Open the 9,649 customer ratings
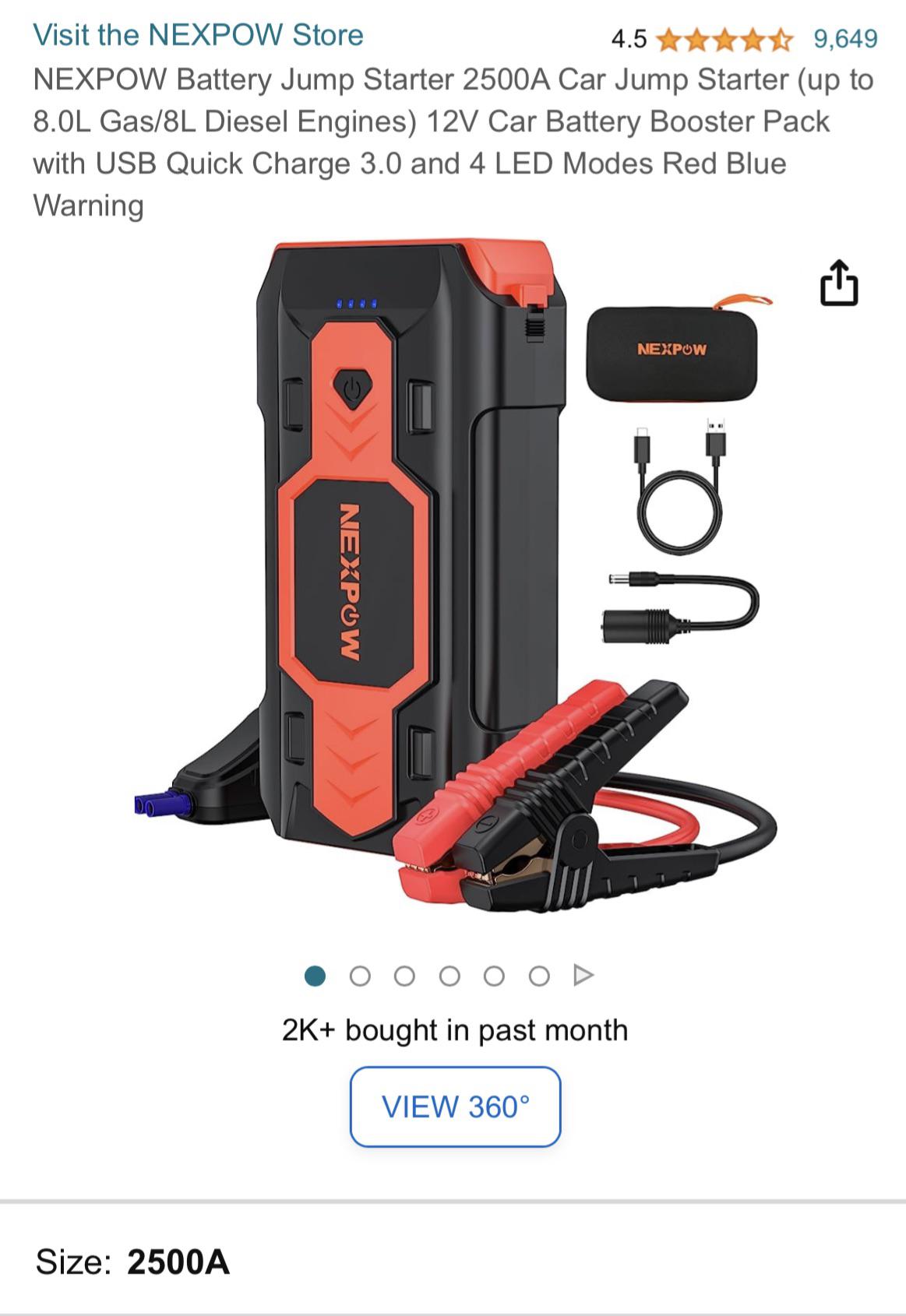This screenshot has width=906, height=1316. 845,38
